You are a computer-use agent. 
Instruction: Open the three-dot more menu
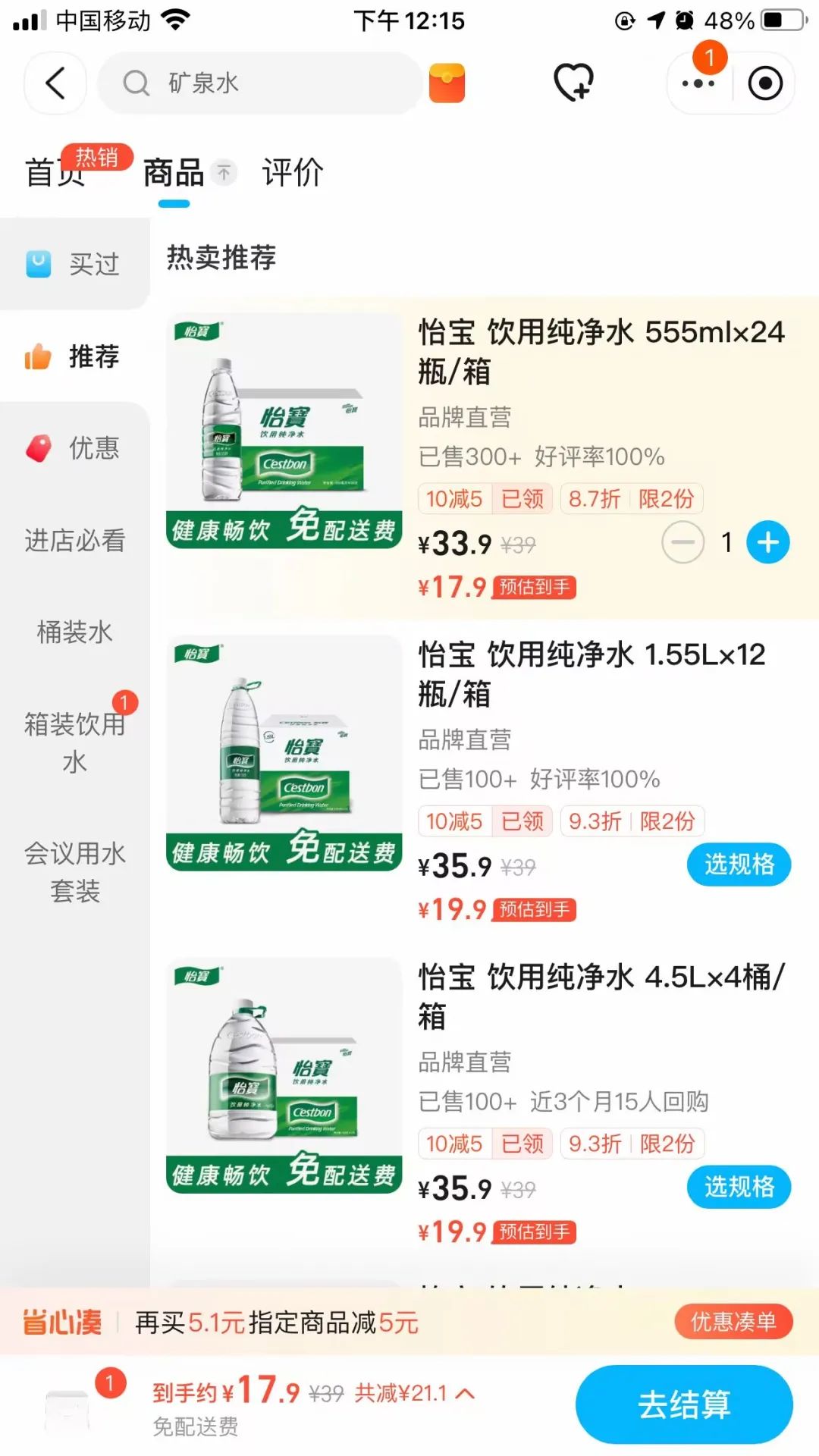tap(698, 83)
